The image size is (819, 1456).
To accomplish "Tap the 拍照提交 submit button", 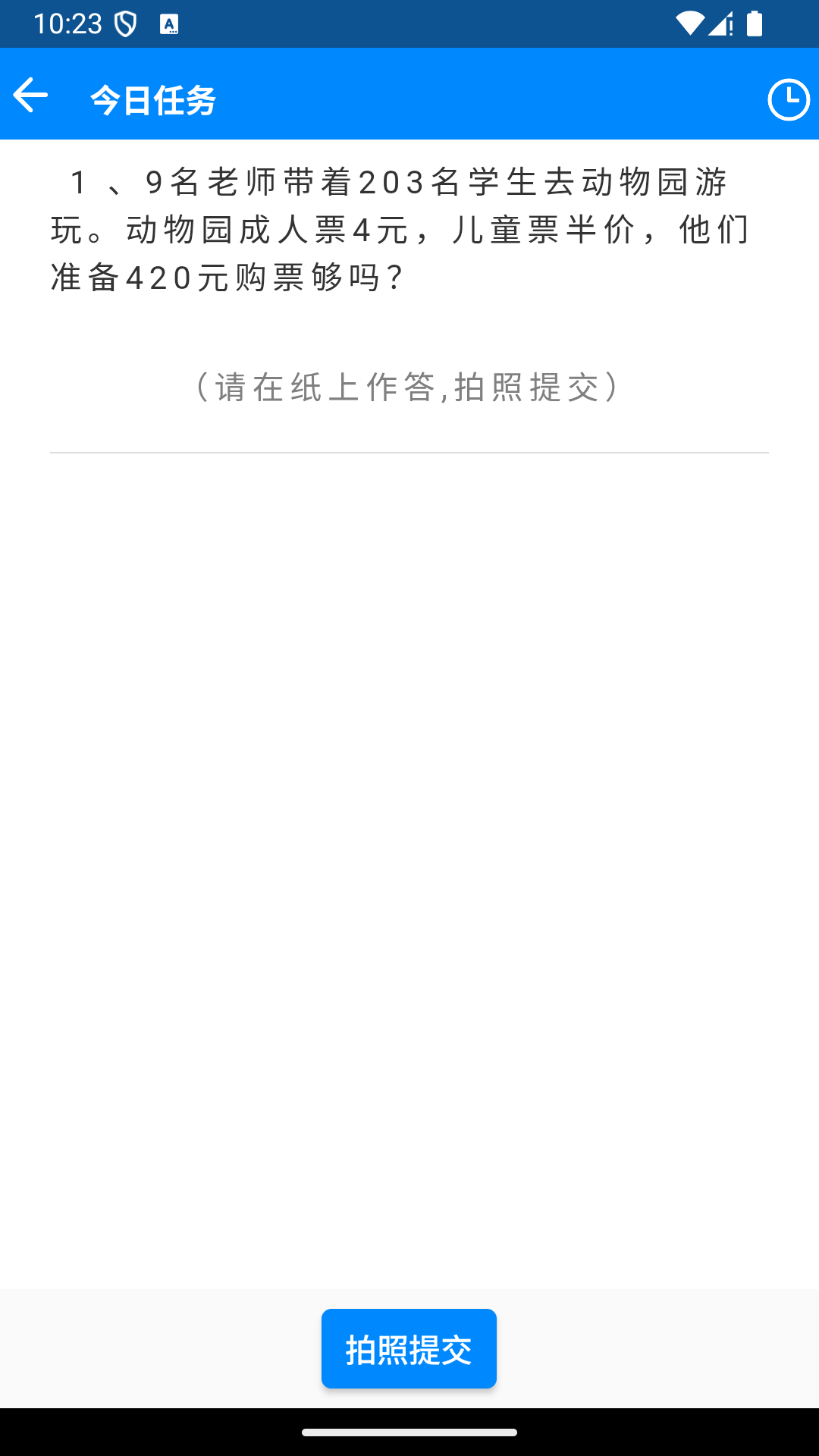I will point(409,1348).
